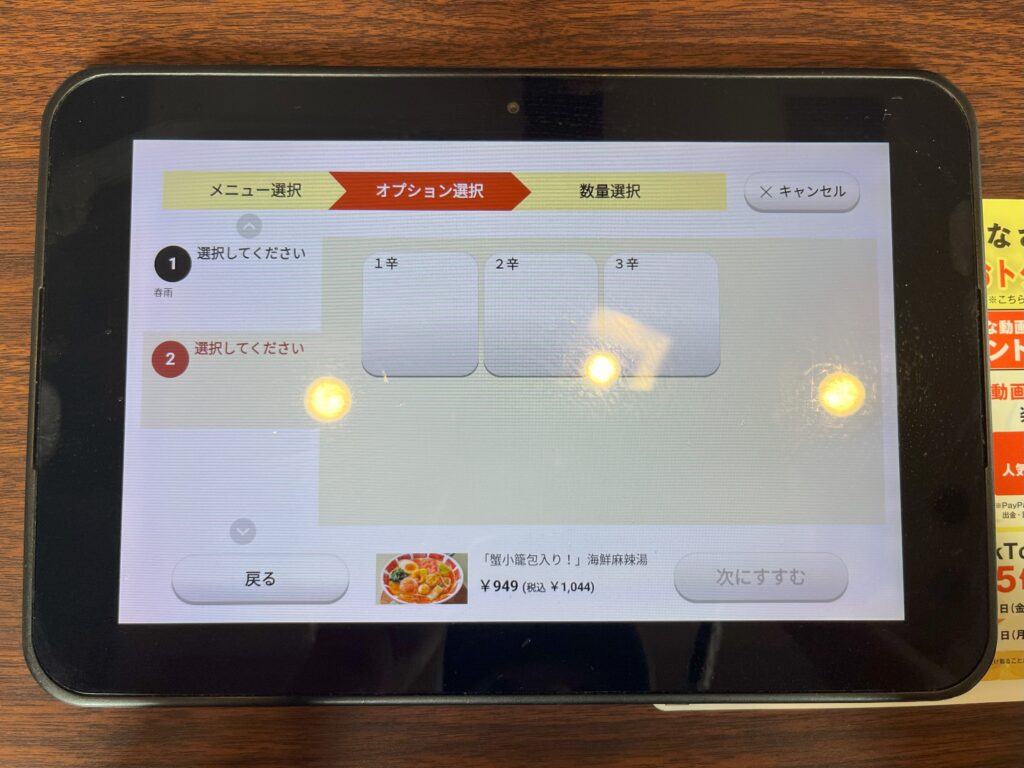Open option step 1 春雨
This screenshot has width=1024, height=768.
[230, 268]
